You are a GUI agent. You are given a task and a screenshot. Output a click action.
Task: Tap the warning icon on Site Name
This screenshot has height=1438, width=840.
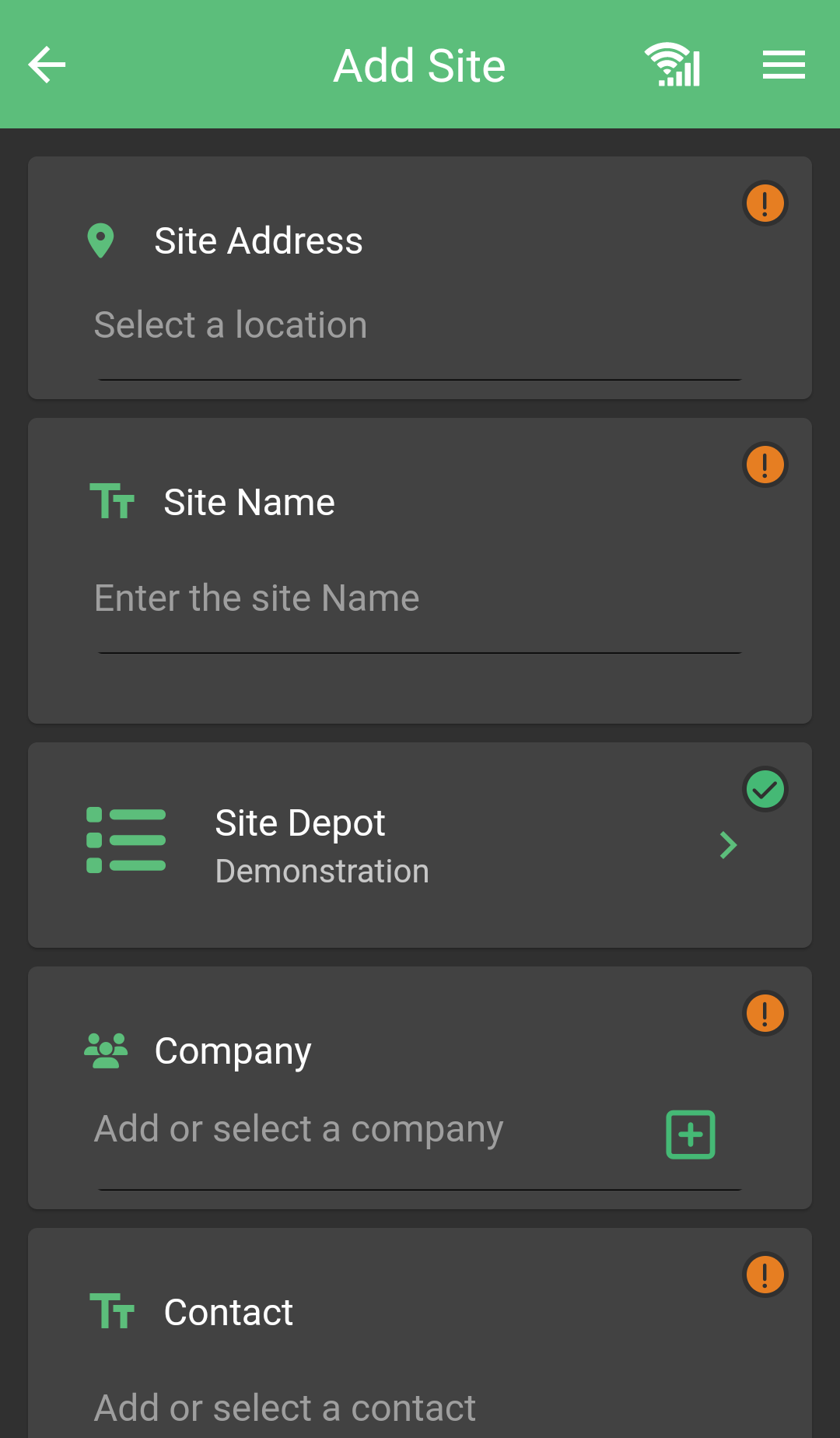tap(765, 465)
